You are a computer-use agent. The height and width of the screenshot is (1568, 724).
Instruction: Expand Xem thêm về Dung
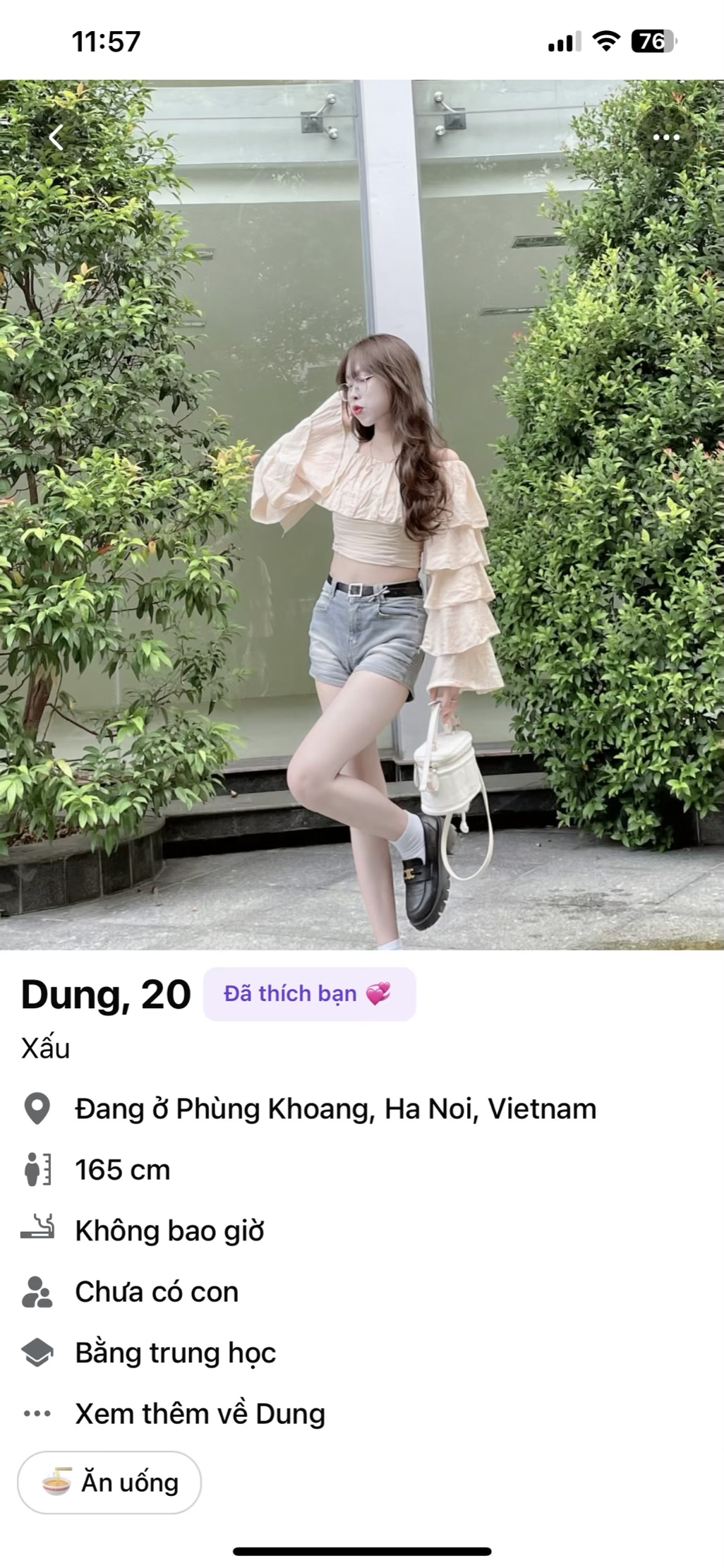200,1413
